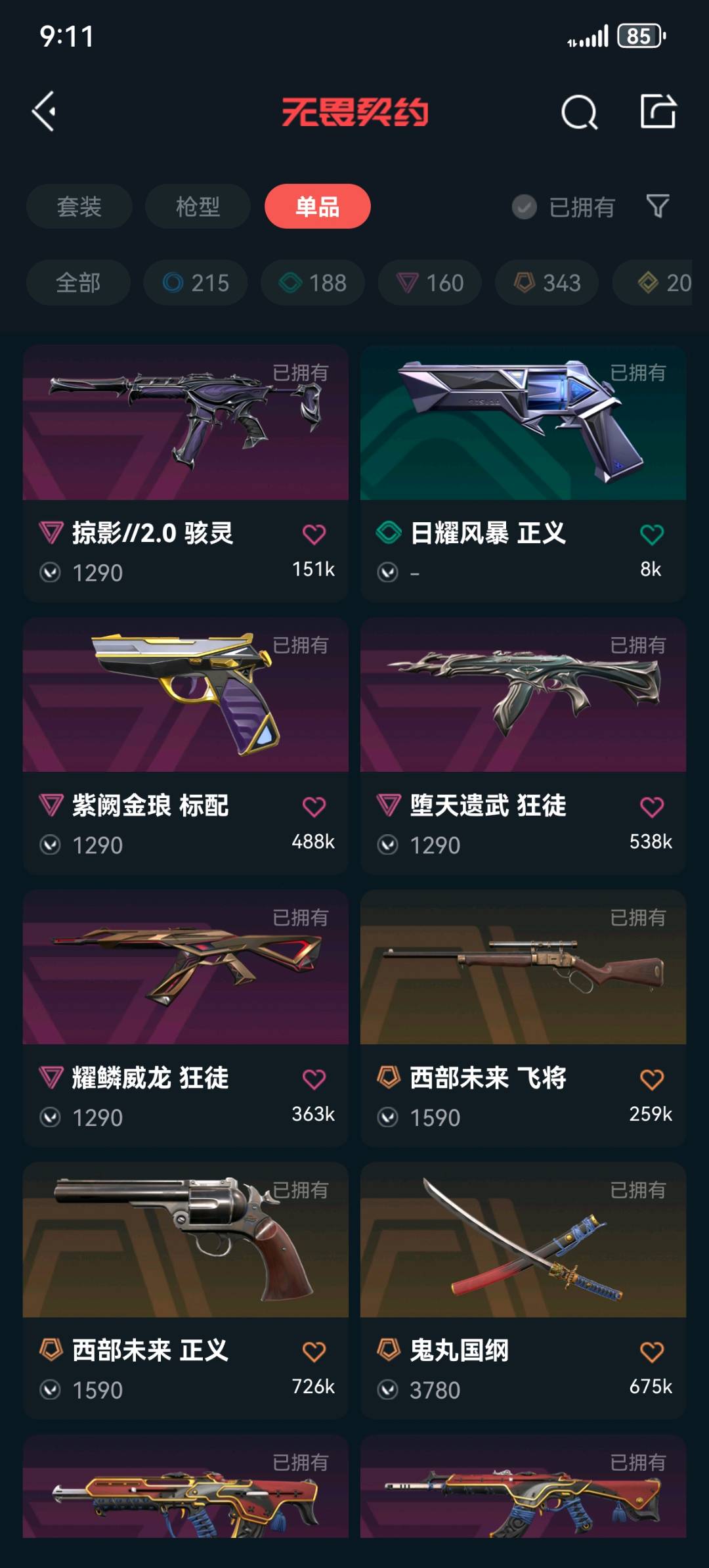This screenshot has height=1568, width=709.
Task: Filter by the 215 blue rarity chip
Action: tap(196, 283)
